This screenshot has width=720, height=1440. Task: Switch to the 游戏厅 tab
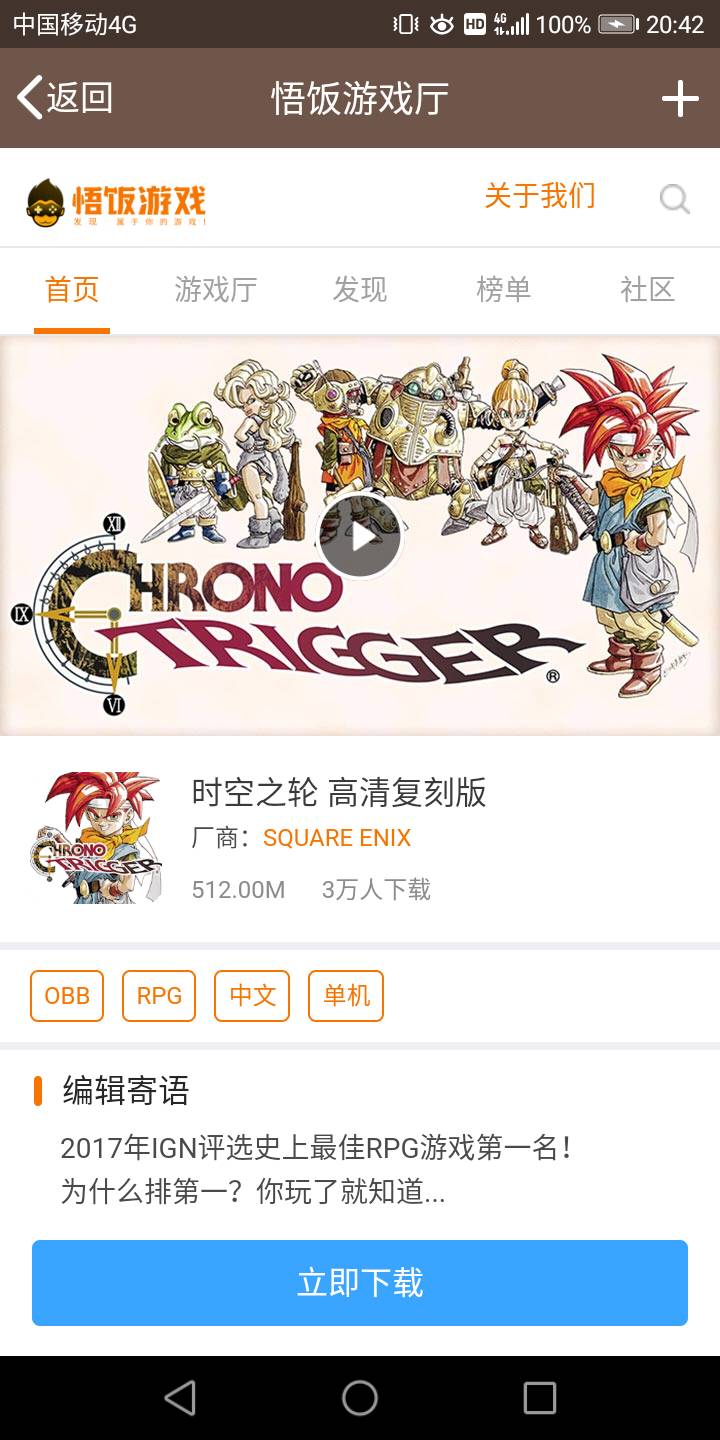(216, 290)
